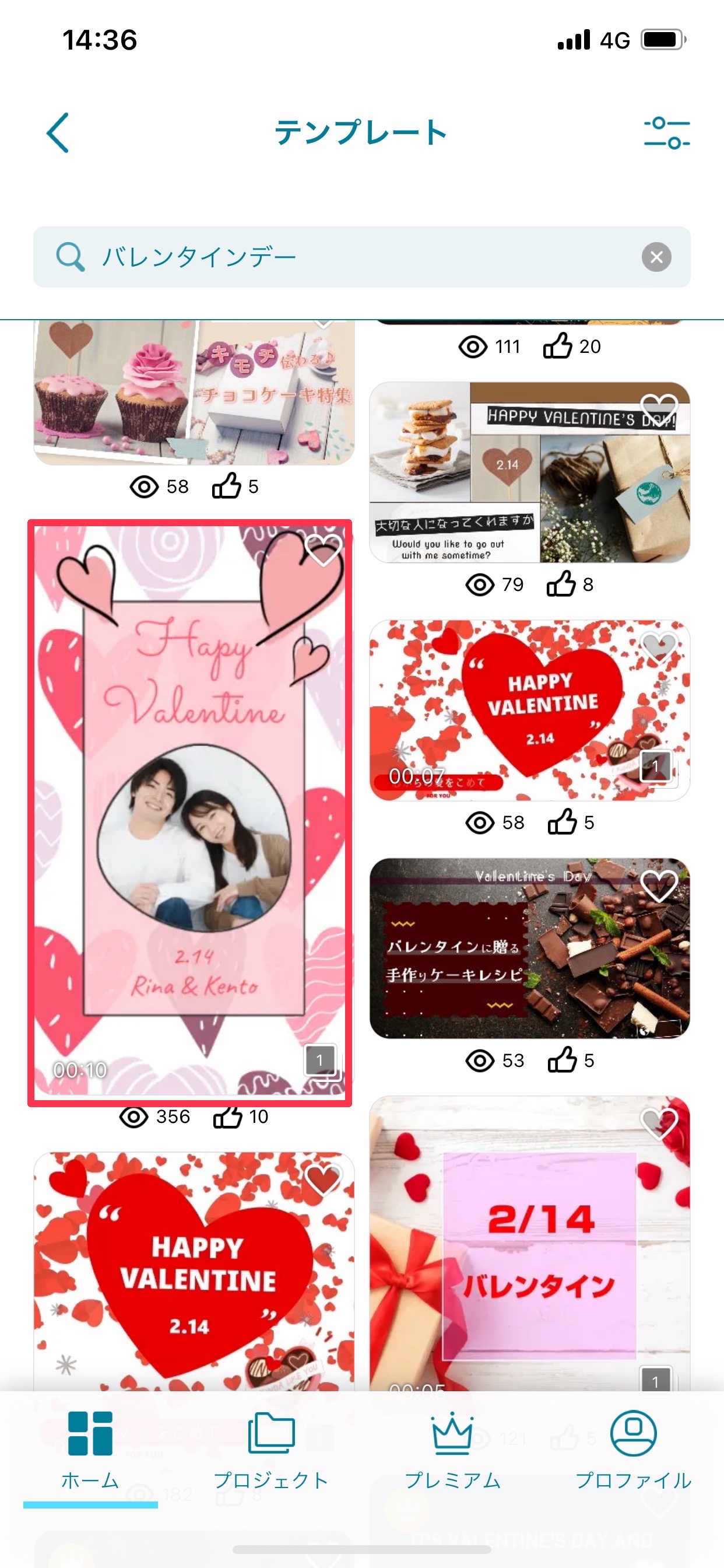Open the filter settings icon

pos(667,132)
